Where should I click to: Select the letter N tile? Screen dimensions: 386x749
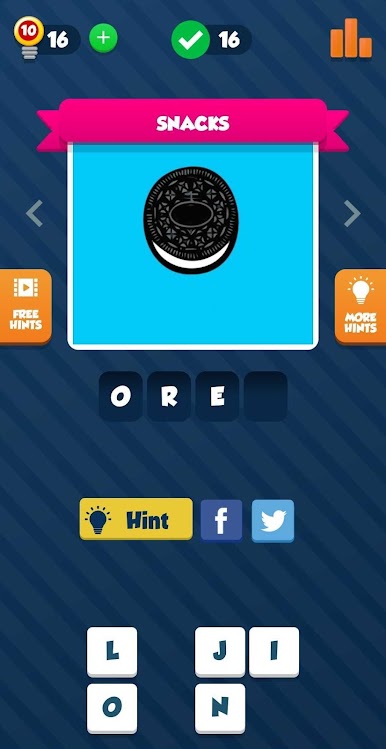(x=220, y=708)
